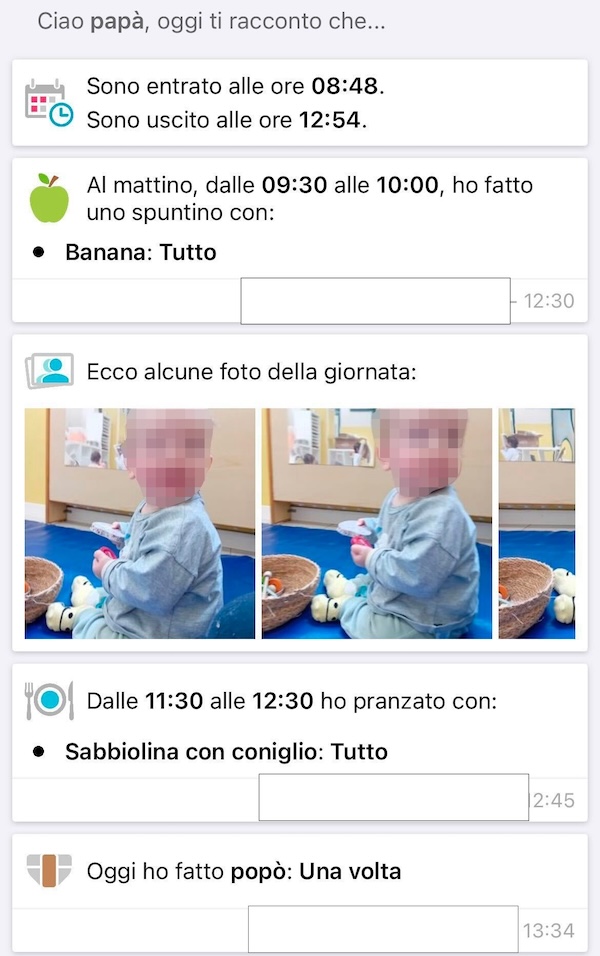The image size is (600, 956).
Task: Open the first photo of the day
Action: (x=140, y=523)
